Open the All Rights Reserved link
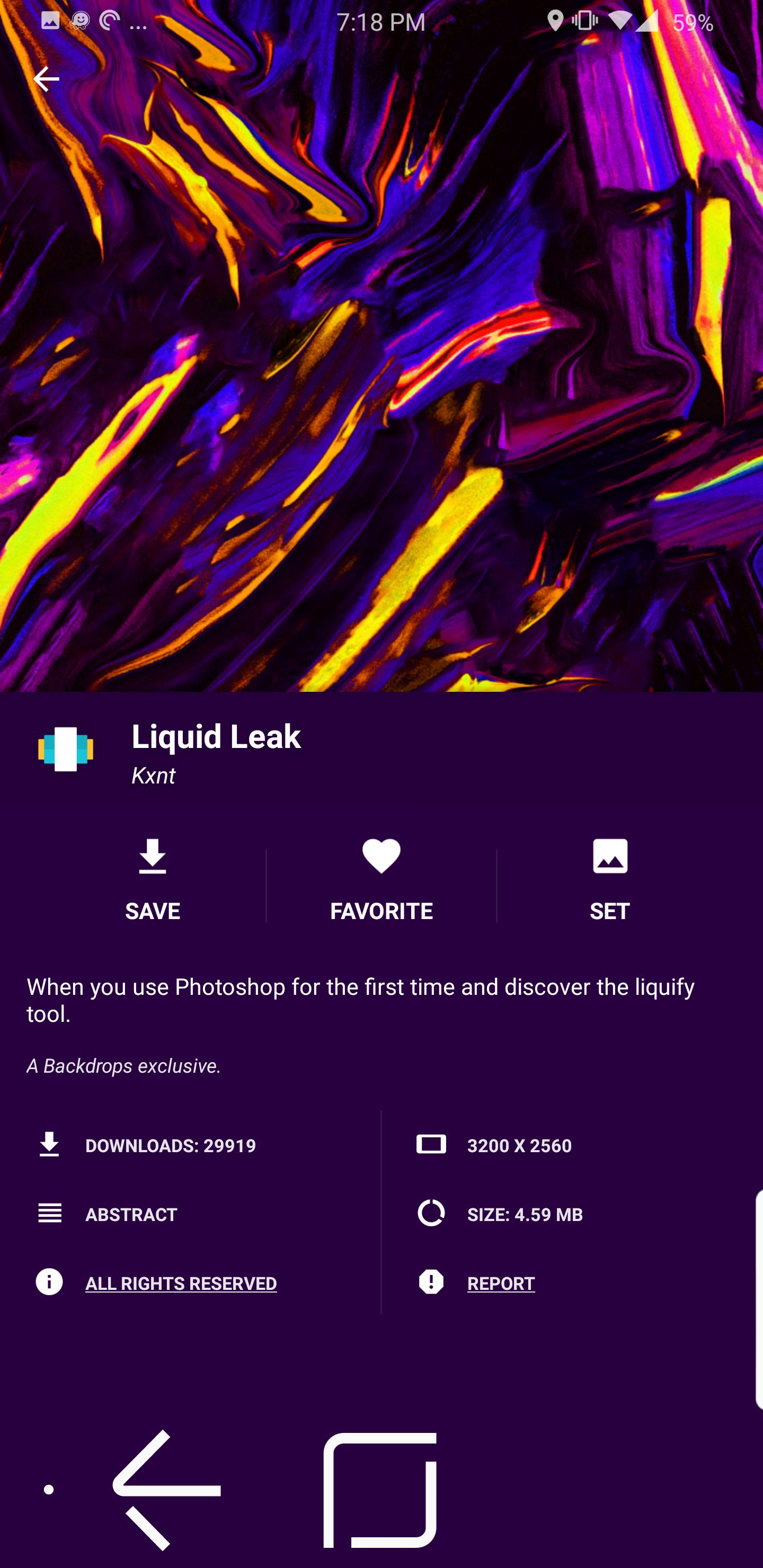 tap(181, 1283)
